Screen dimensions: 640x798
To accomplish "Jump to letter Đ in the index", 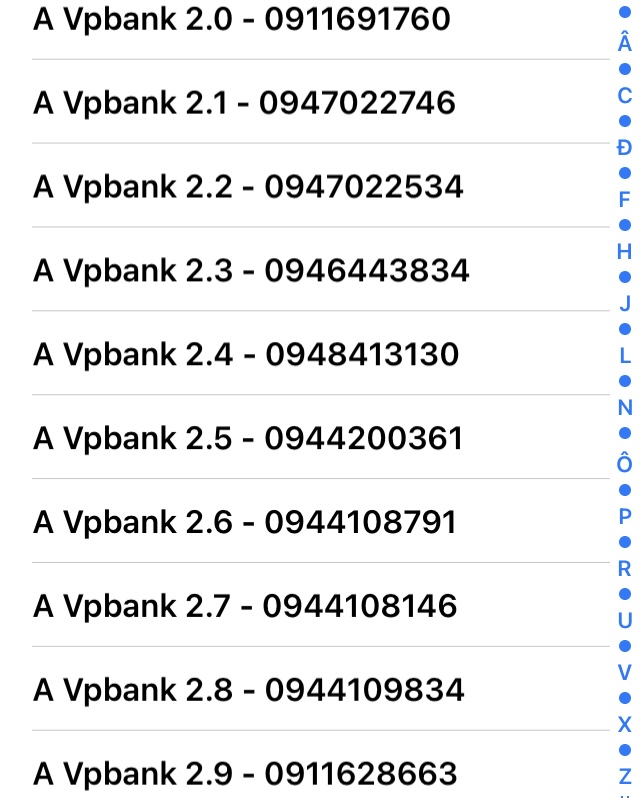I will [x=625, y=148].
